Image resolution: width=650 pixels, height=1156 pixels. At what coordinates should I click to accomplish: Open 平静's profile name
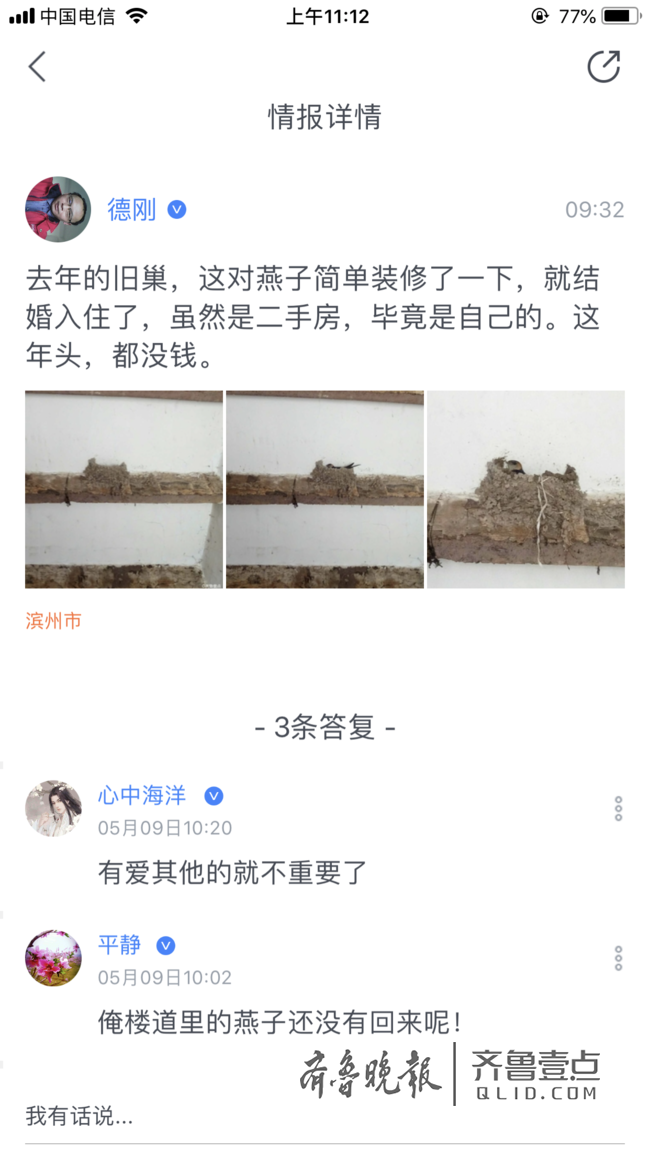(120, 945)
